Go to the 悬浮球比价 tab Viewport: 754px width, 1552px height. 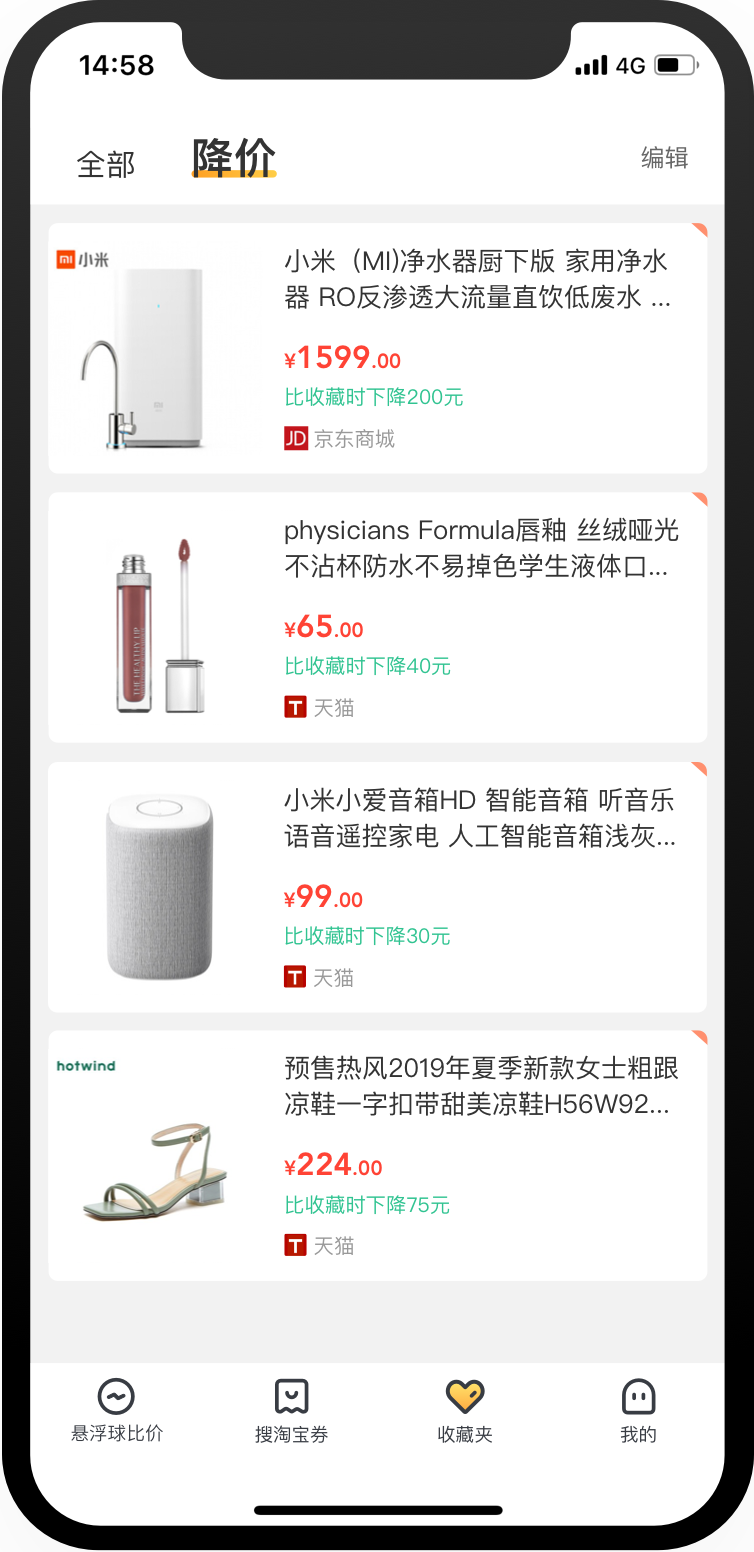(x=117, y=1411)
